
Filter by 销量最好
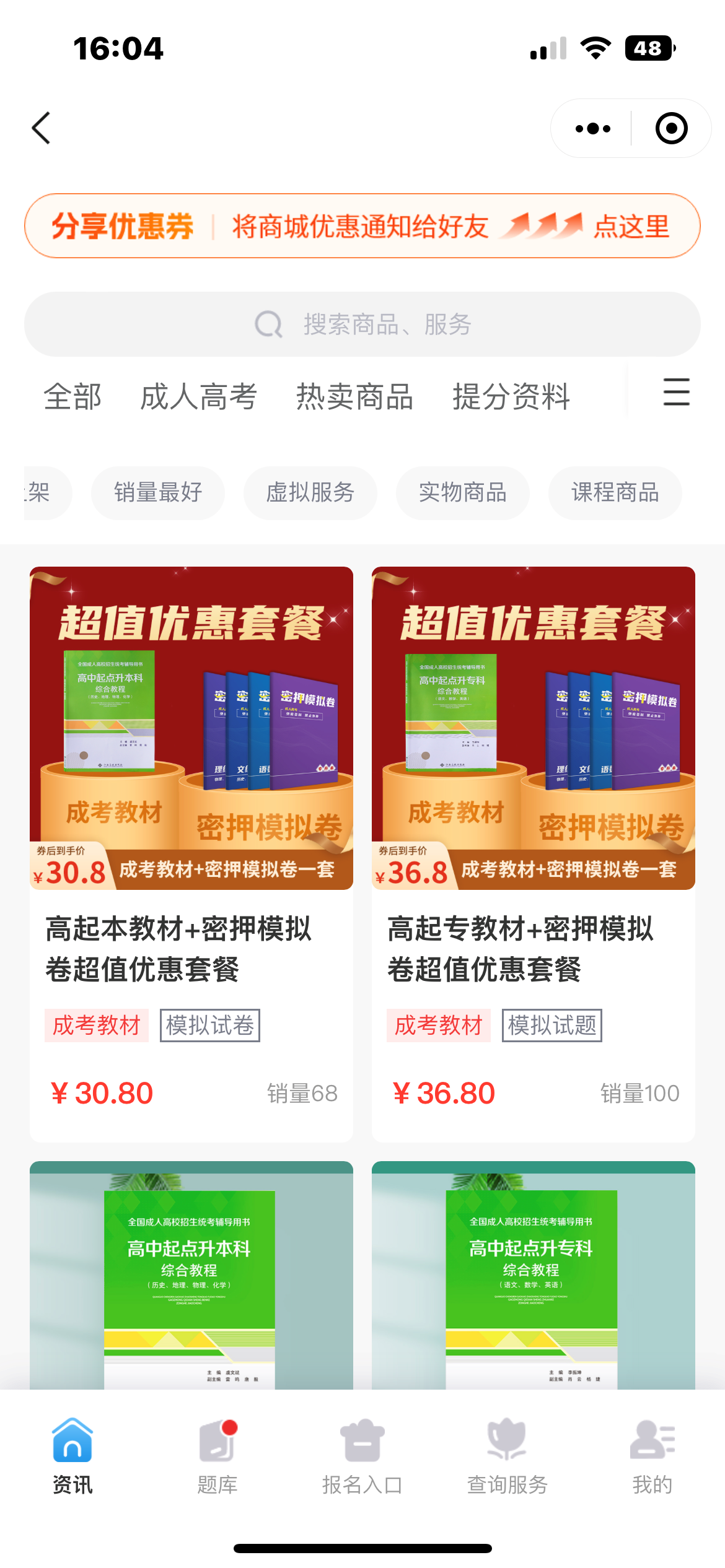click(x=158, y=493)
